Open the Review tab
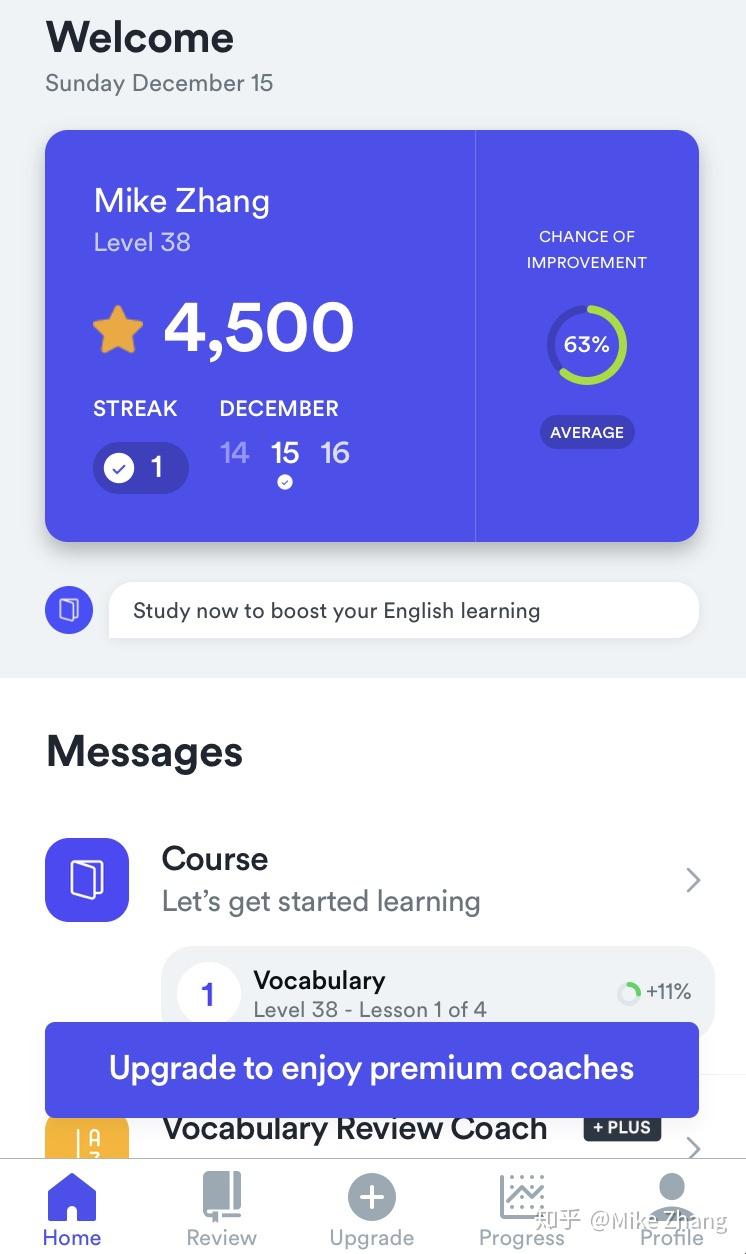Image resolution: width=746 pixels, height=1254 pixels. pyautogui.click(x=221, y=1209)
